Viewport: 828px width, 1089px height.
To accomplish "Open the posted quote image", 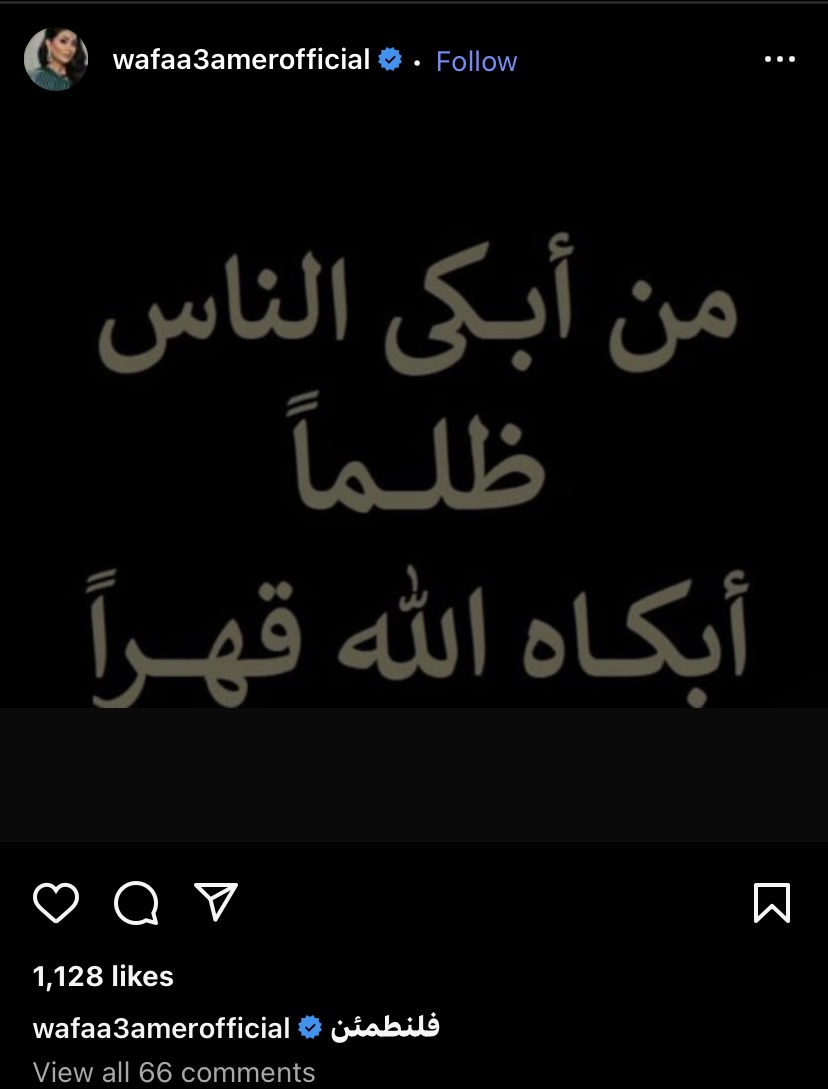I will (414, 470).
